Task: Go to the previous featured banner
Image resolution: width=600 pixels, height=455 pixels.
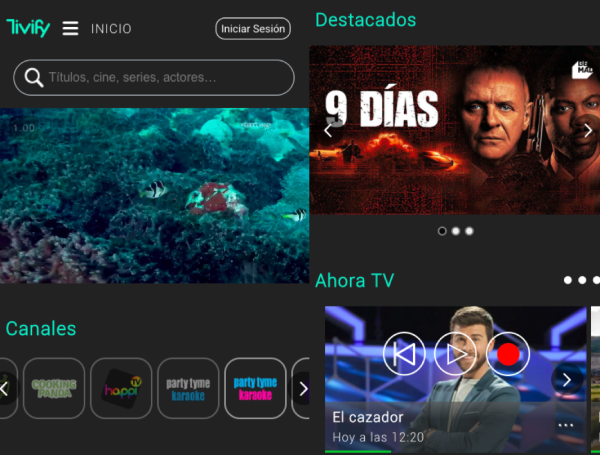Action: click(327, 129)
